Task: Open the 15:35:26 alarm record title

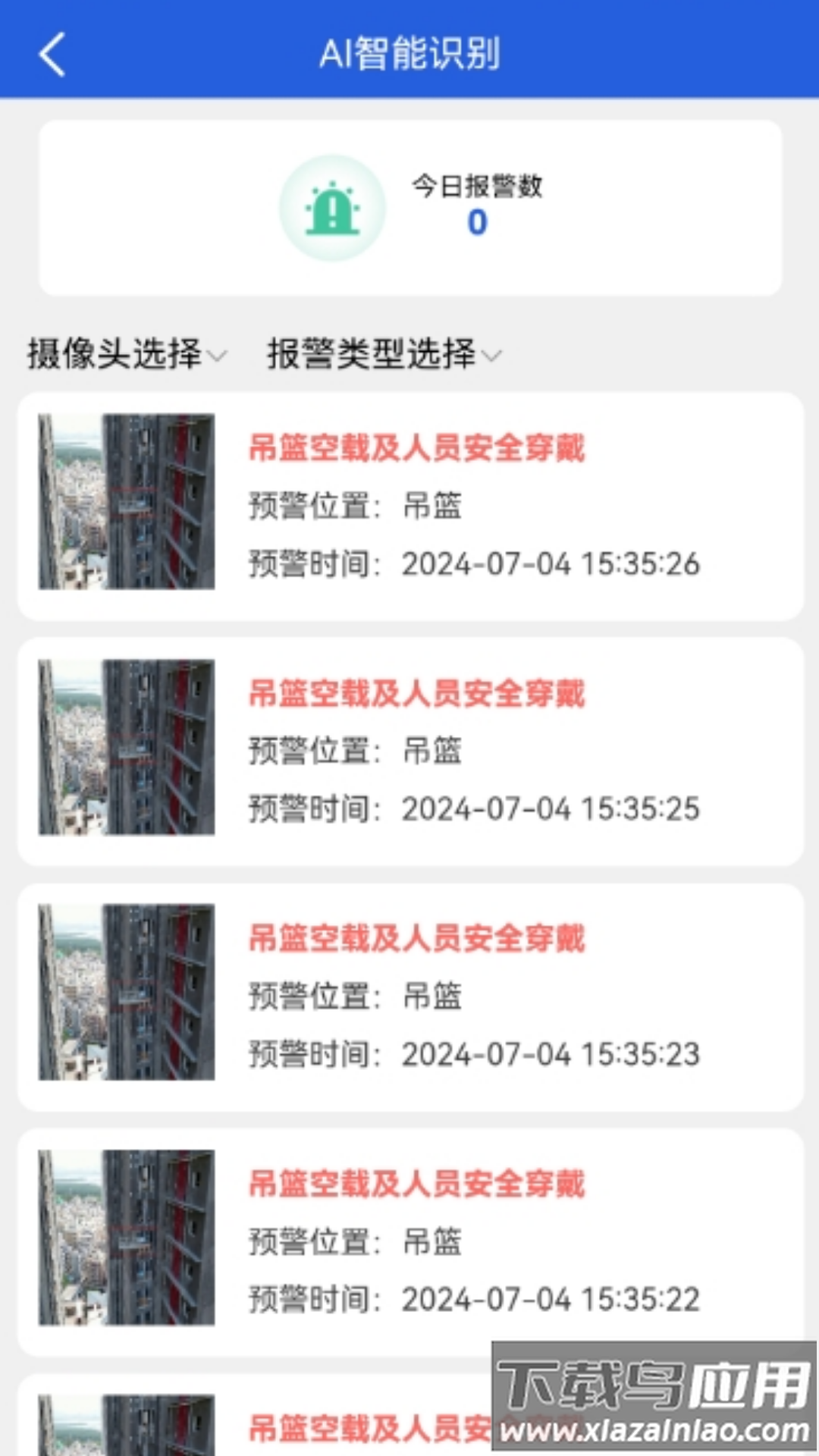Action: point(416,447)
